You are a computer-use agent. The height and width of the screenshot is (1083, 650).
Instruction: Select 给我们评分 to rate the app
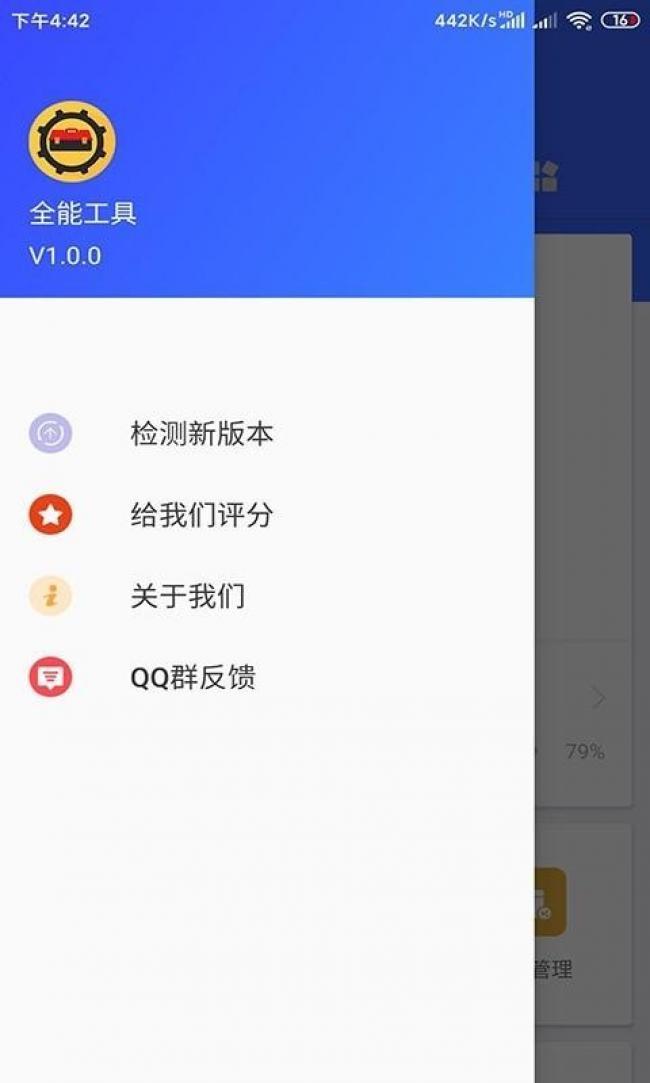click(201, 516)
